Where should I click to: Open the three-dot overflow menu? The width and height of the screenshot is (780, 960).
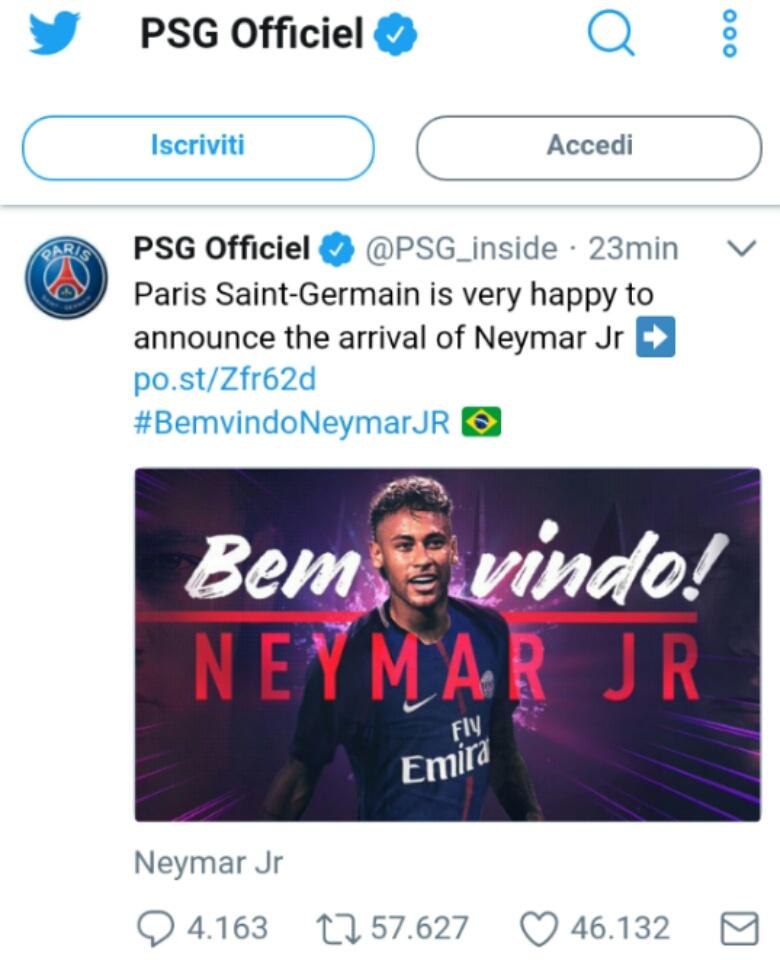pos(729,35)
